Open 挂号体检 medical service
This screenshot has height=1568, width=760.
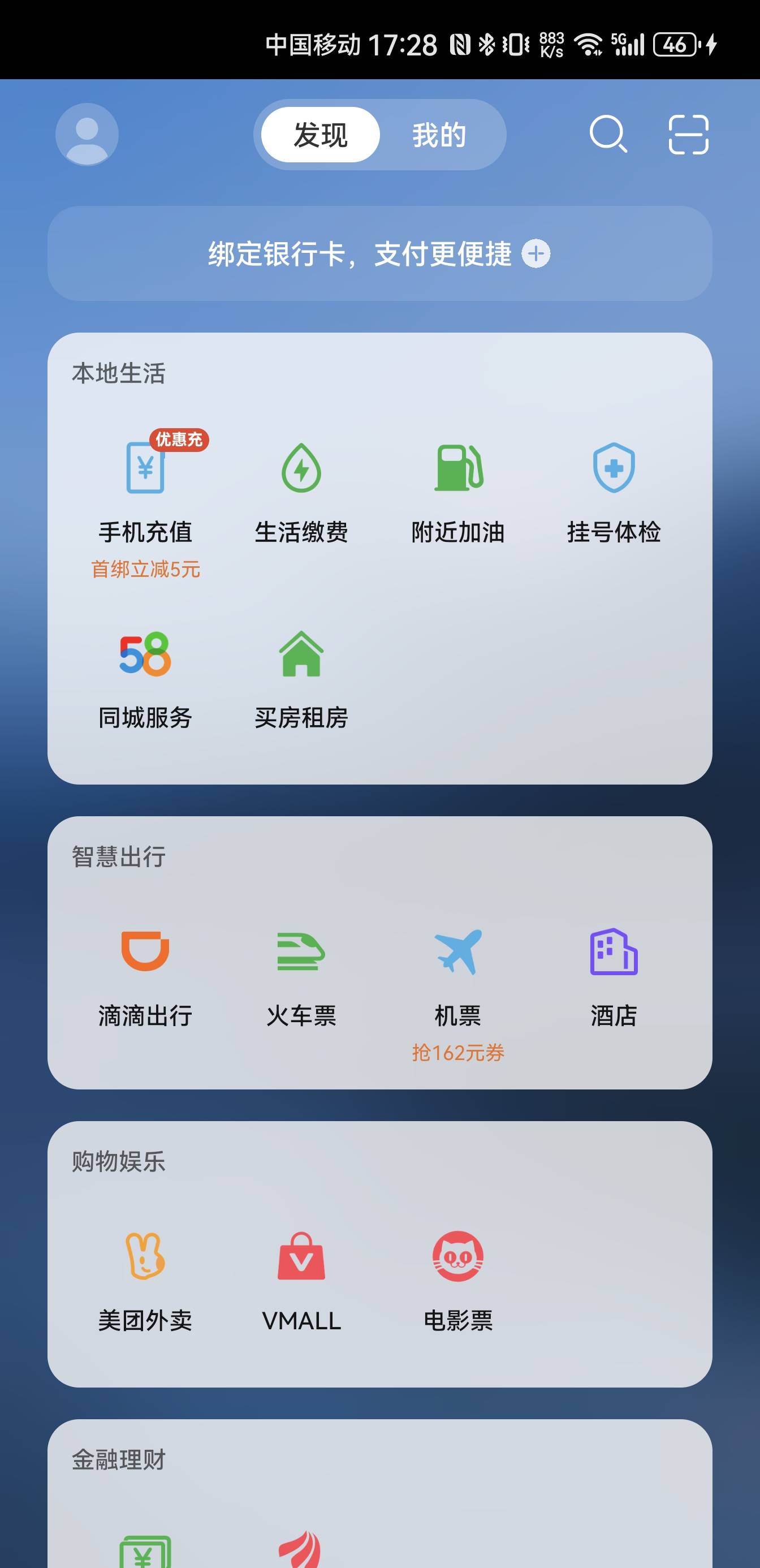(x=614, y=493)
